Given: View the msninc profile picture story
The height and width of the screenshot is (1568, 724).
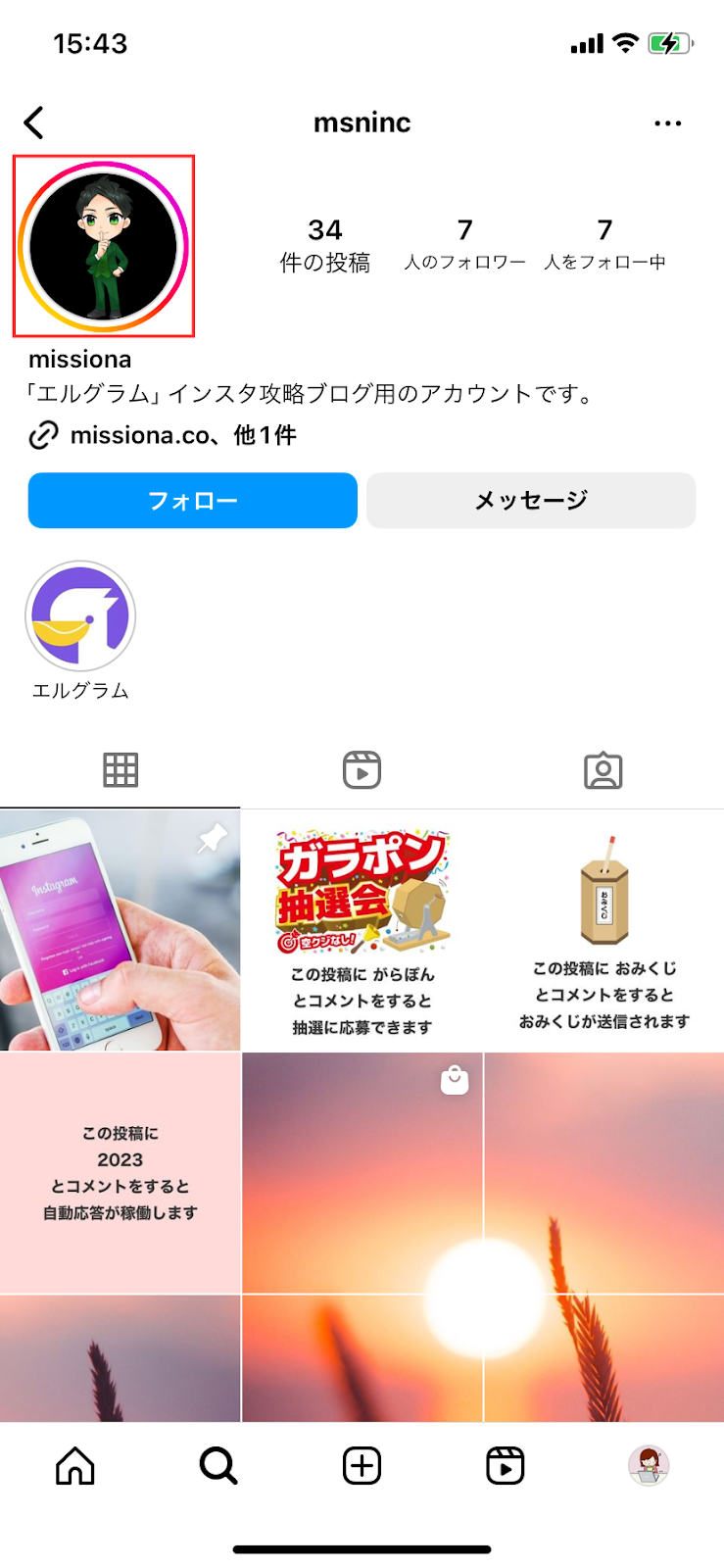Looking at the screenshot, I should point(103,246).
